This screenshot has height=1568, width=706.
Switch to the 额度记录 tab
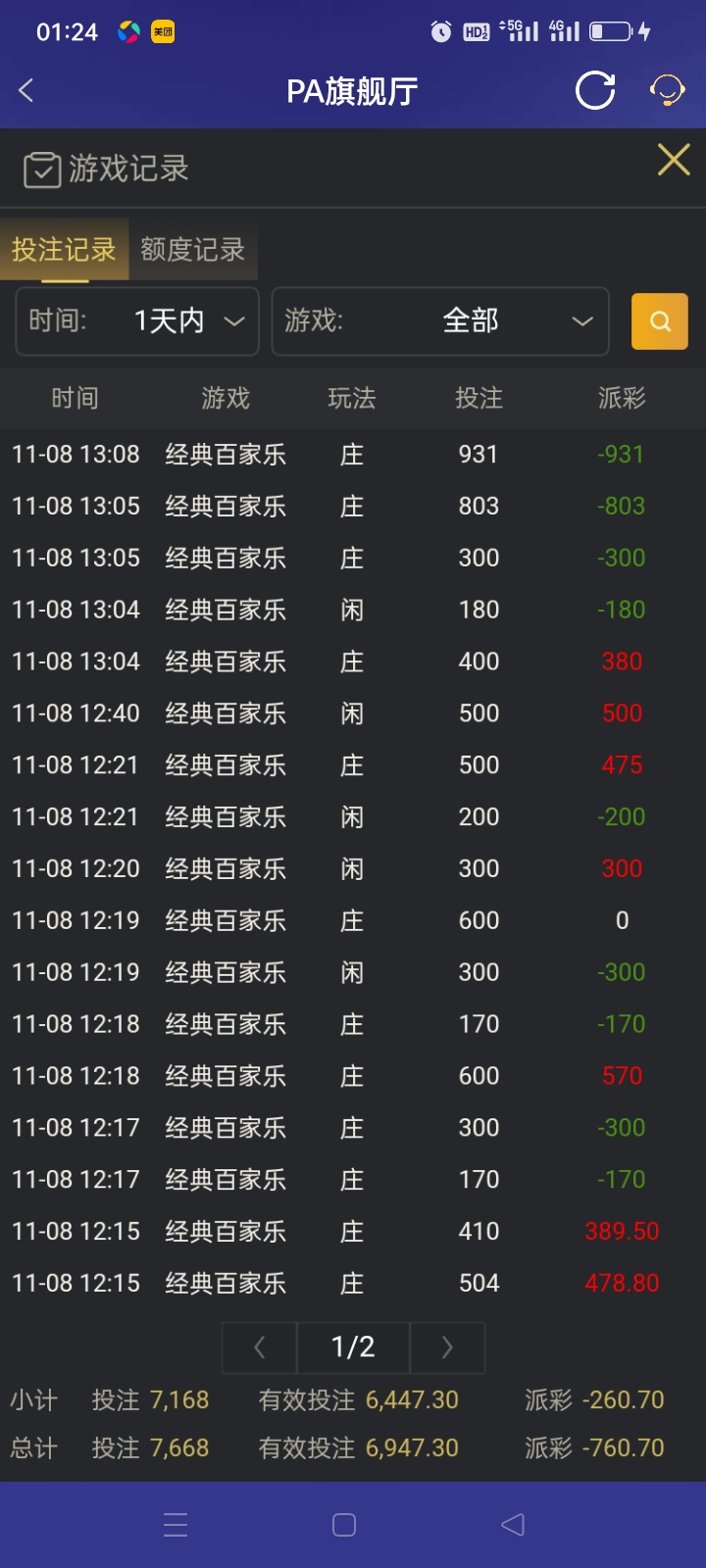(192, 251)
